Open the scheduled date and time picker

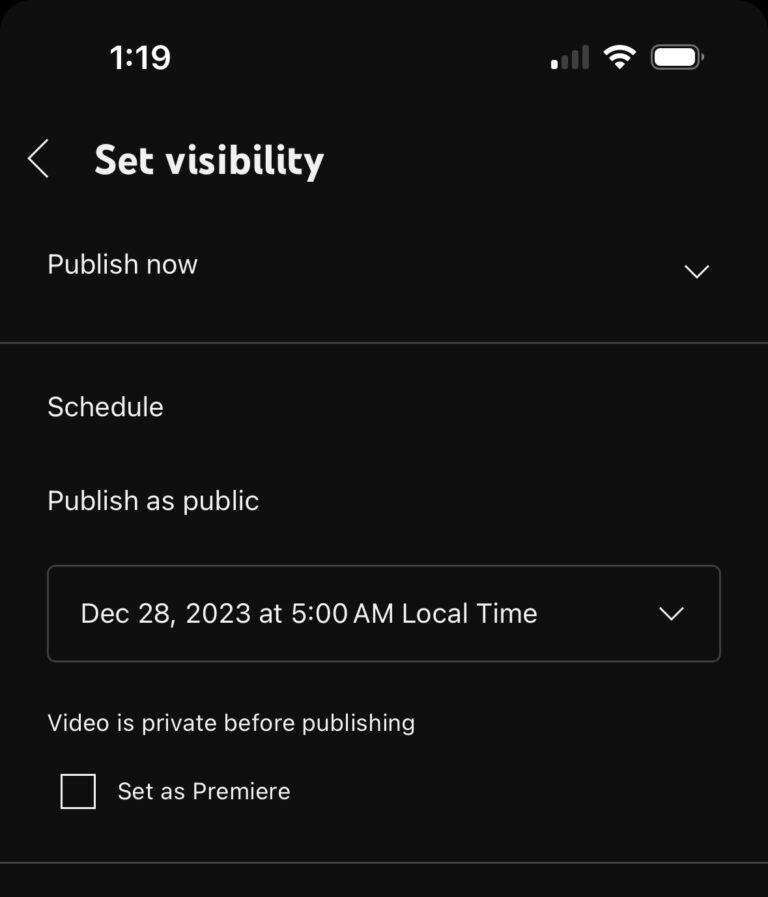[x=383, y=613]
